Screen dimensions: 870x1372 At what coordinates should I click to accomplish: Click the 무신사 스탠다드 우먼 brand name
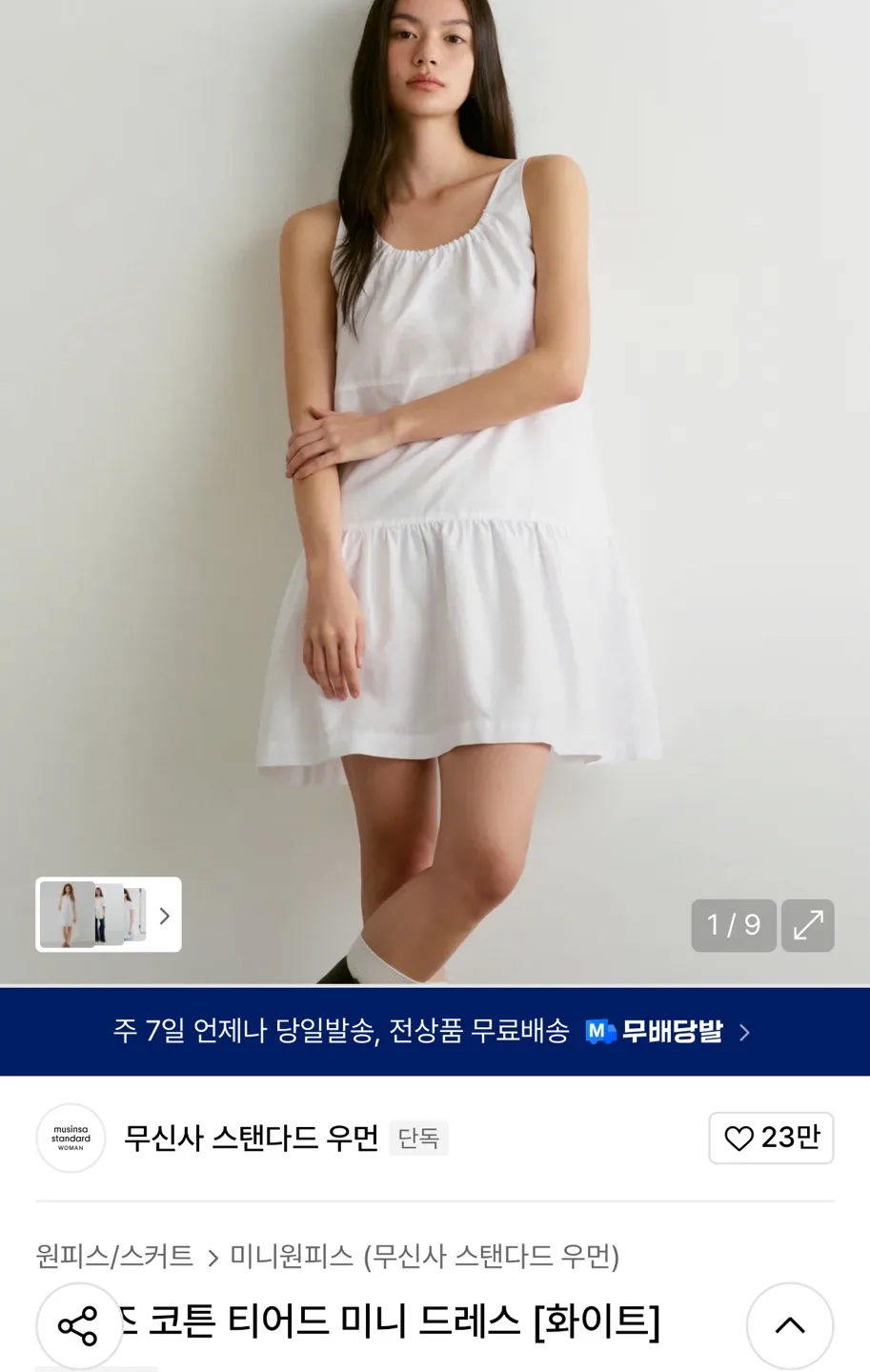tap(250, 1138)
